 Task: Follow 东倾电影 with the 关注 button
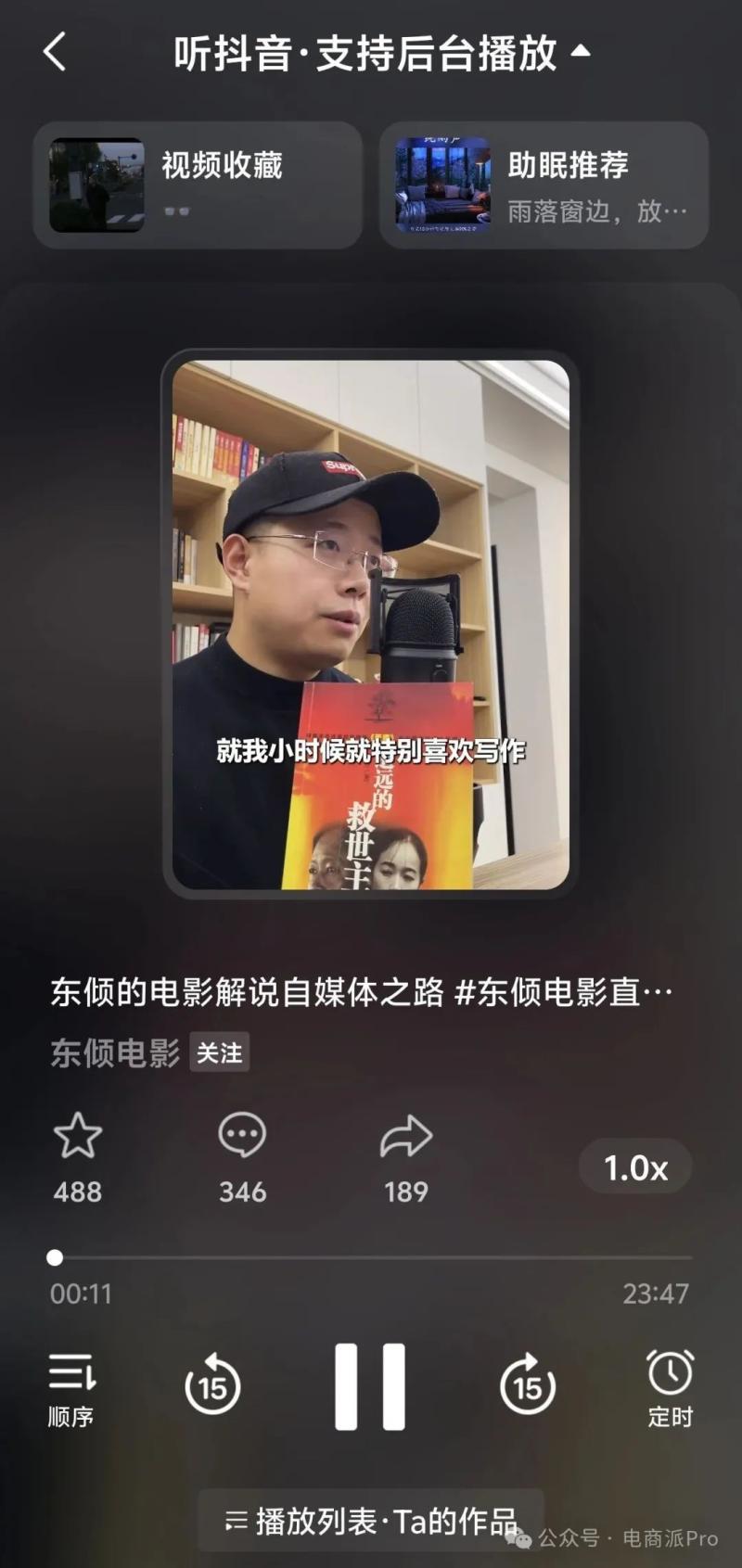[220, 1052]
